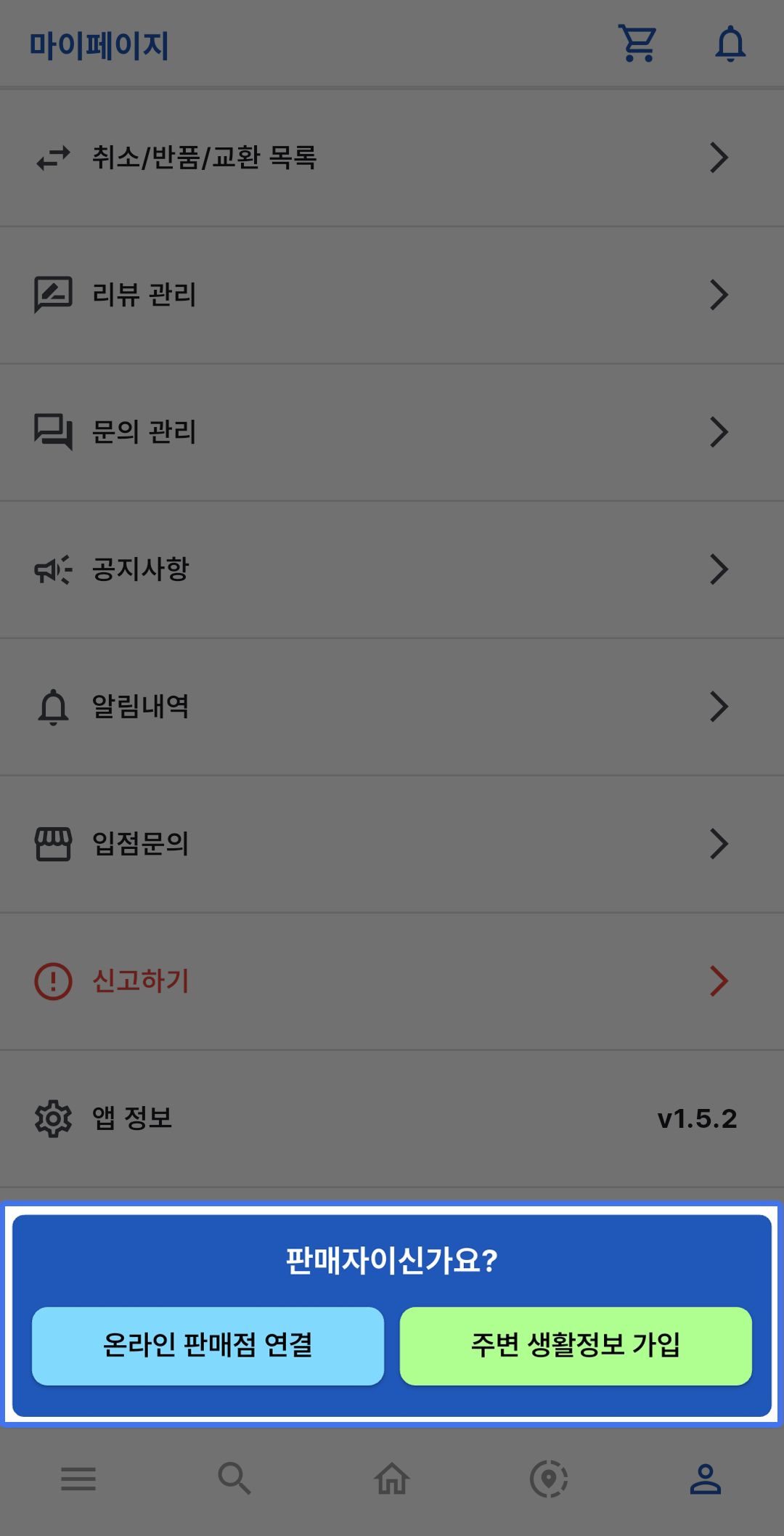Viewport: 784px width, 1536px height.
Task: Open the shopping cart
Action: [x=637, y=44]
